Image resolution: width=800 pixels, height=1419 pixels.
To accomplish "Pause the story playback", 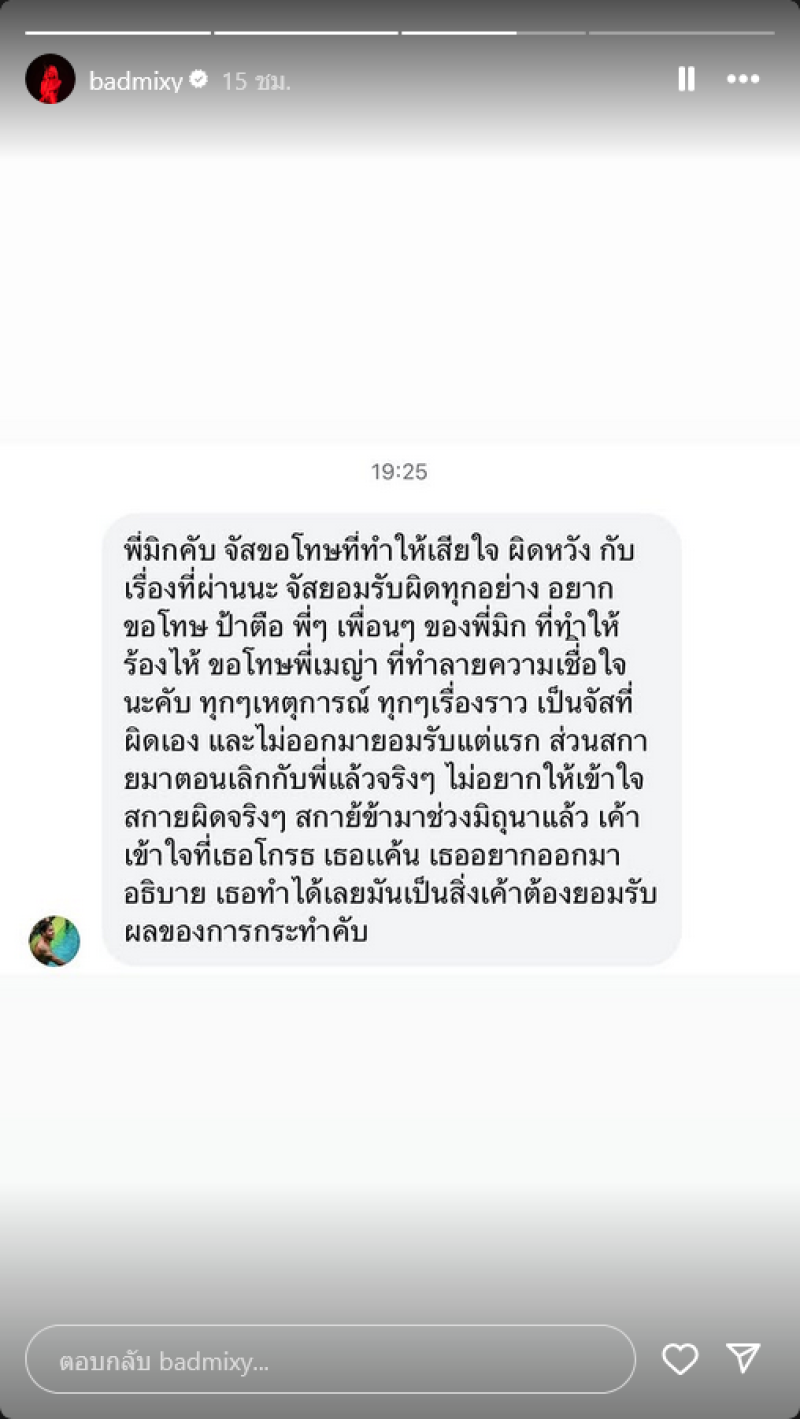I will click(686, 79).
